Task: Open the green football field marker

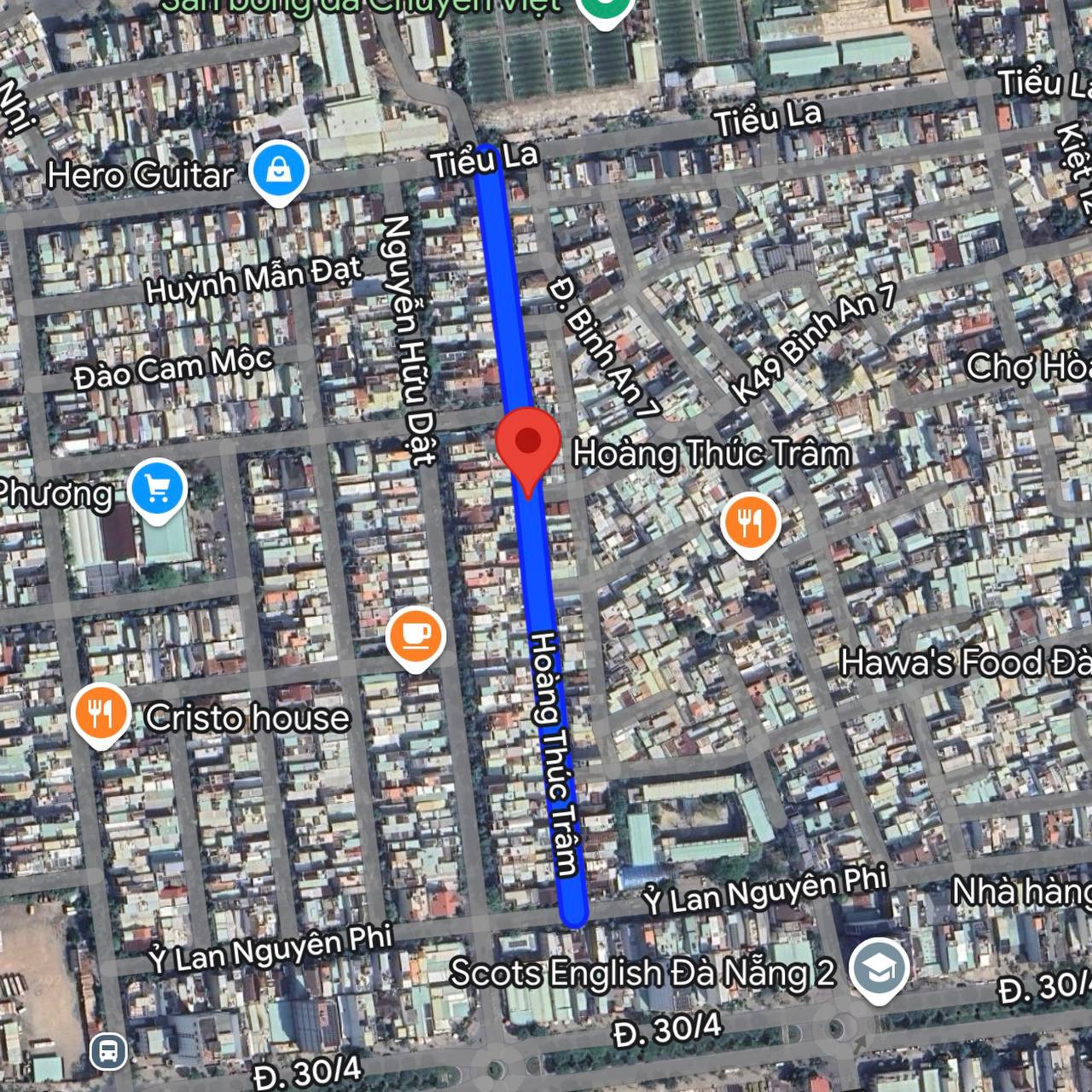Action: coord(605,9)
